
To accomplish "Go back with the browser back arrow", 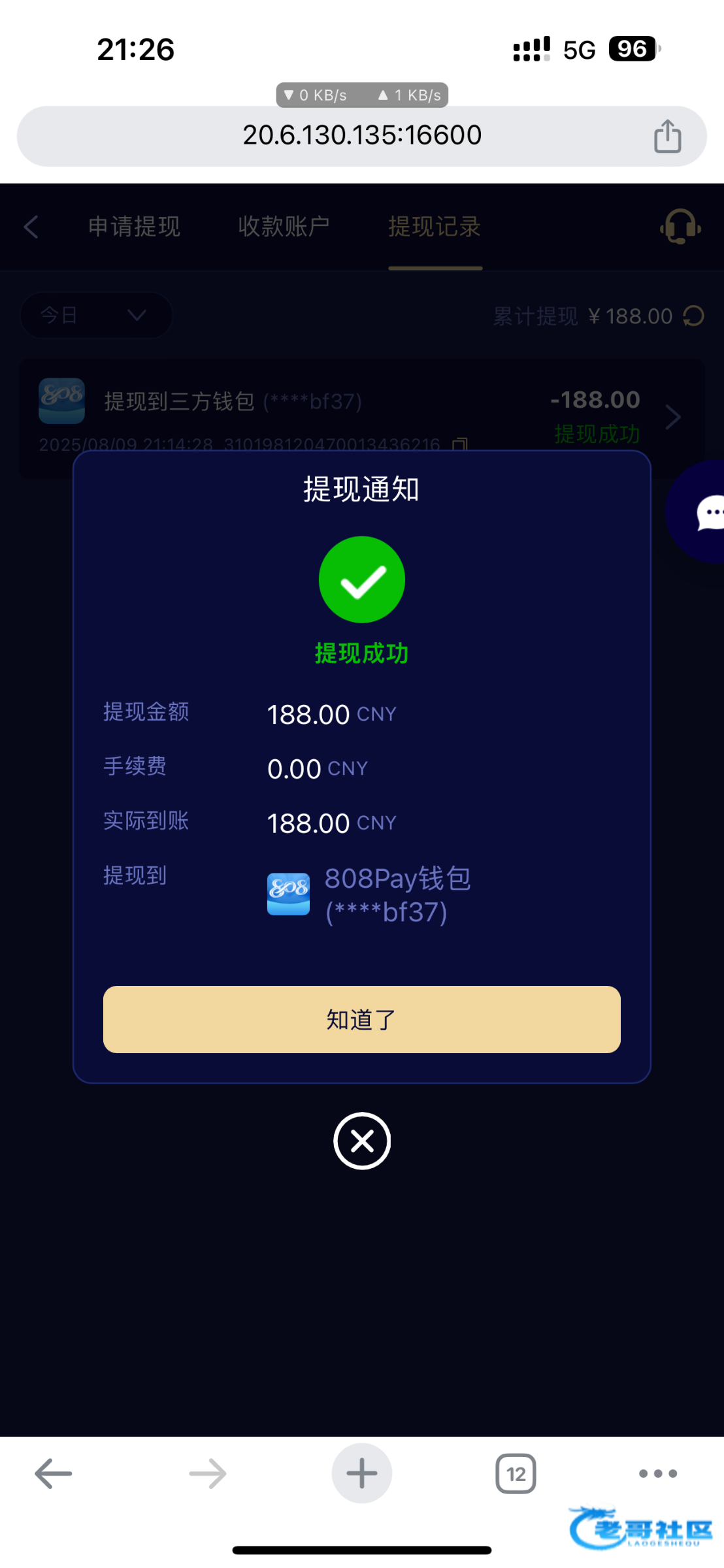I will [x=54, y=1474].
